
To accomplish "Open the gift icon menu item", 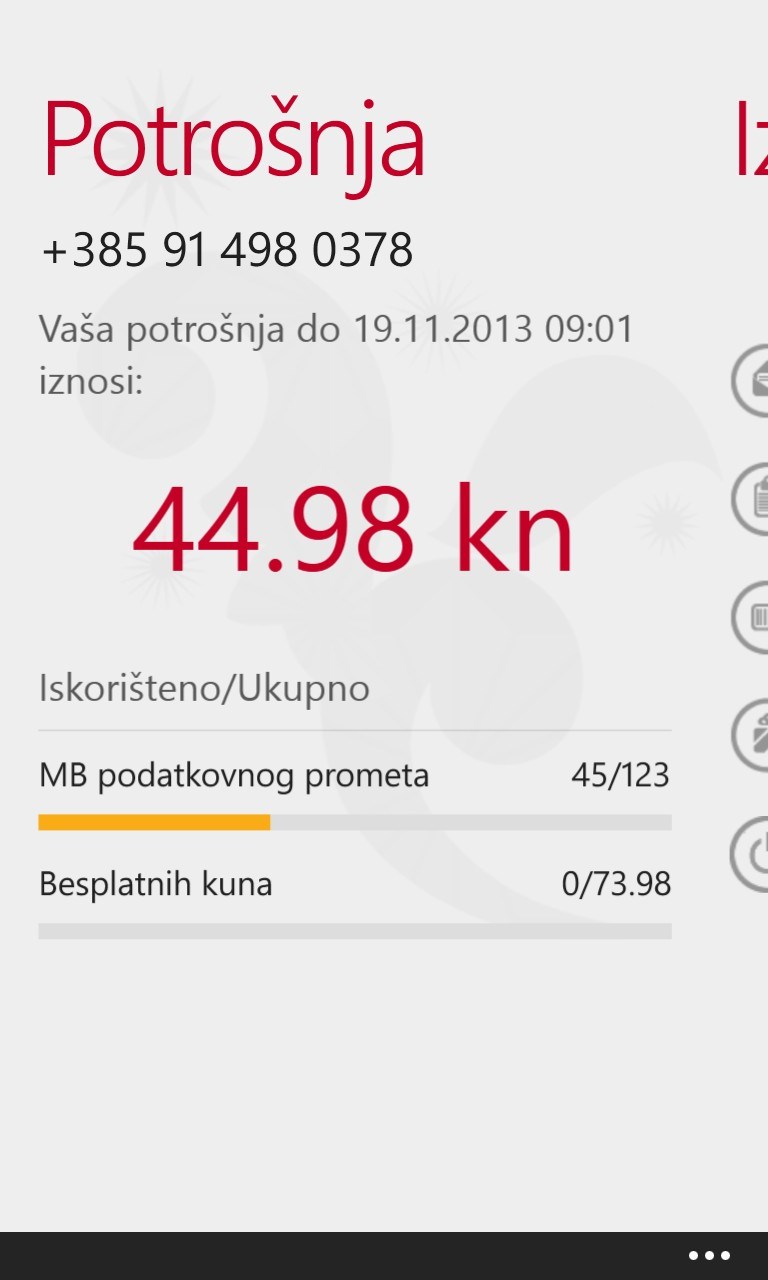I will tap(754, 735).
